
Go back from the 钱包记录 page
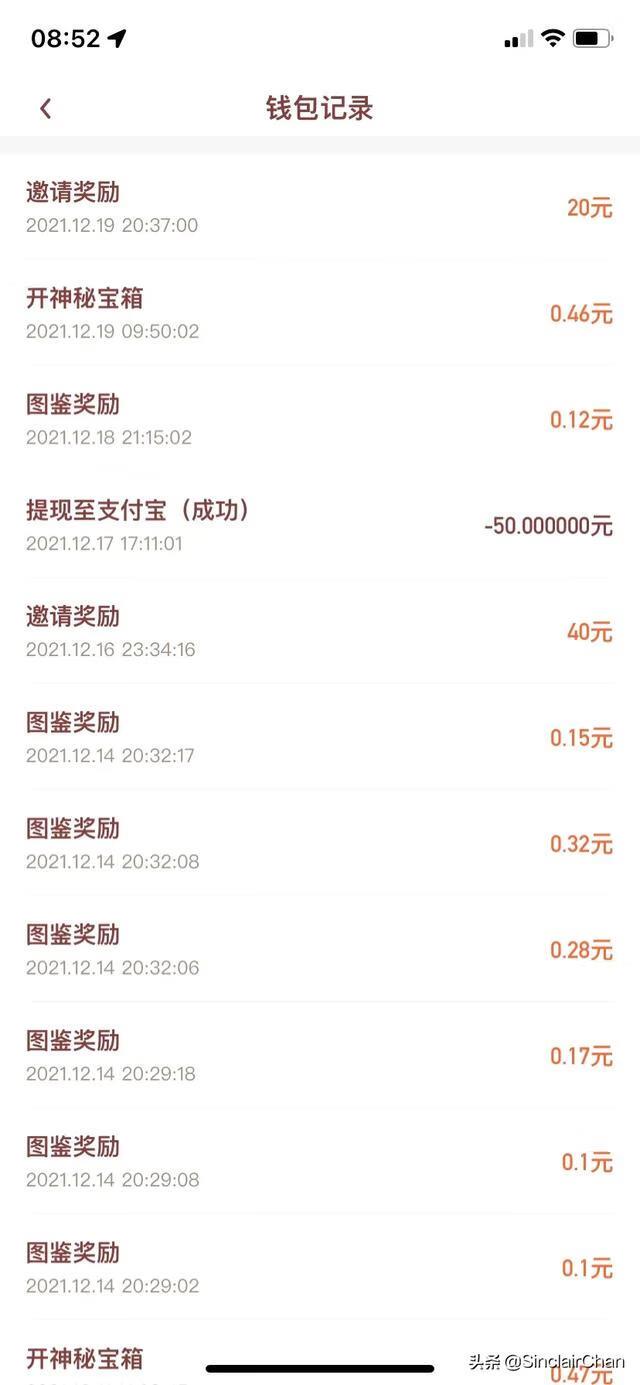[45, 109]
